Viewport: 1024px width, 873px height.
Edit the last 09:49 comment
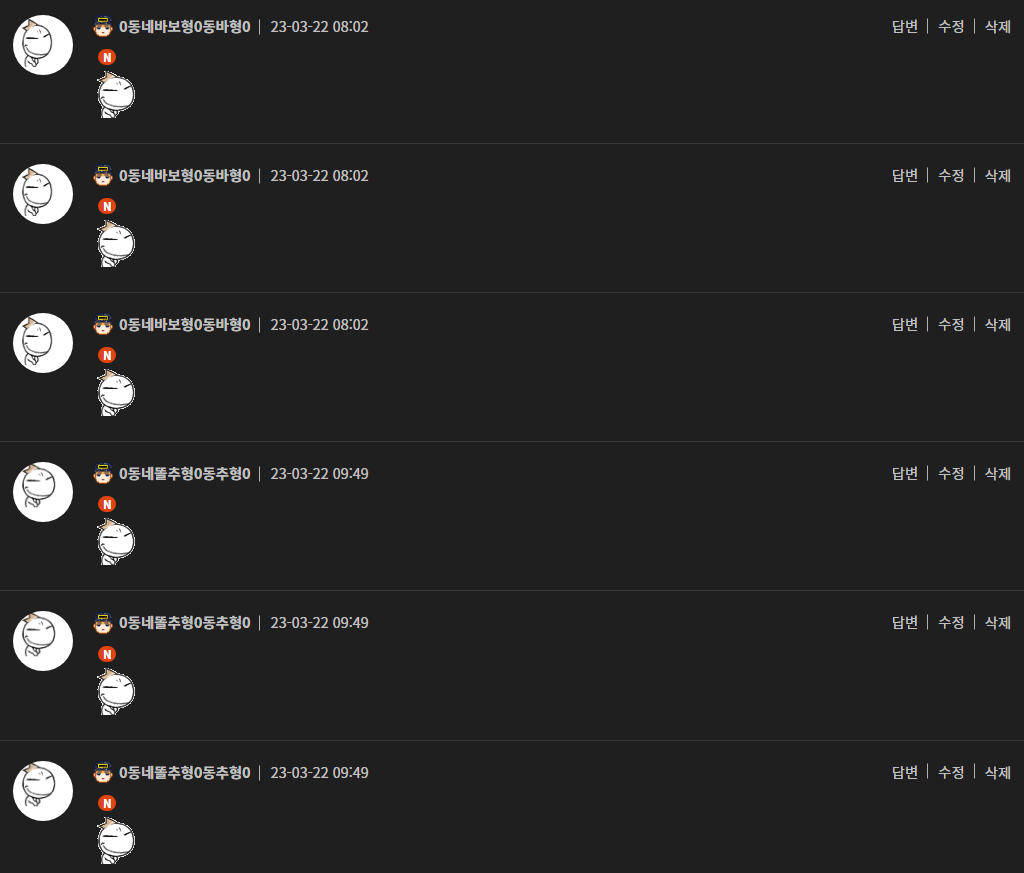950,773
